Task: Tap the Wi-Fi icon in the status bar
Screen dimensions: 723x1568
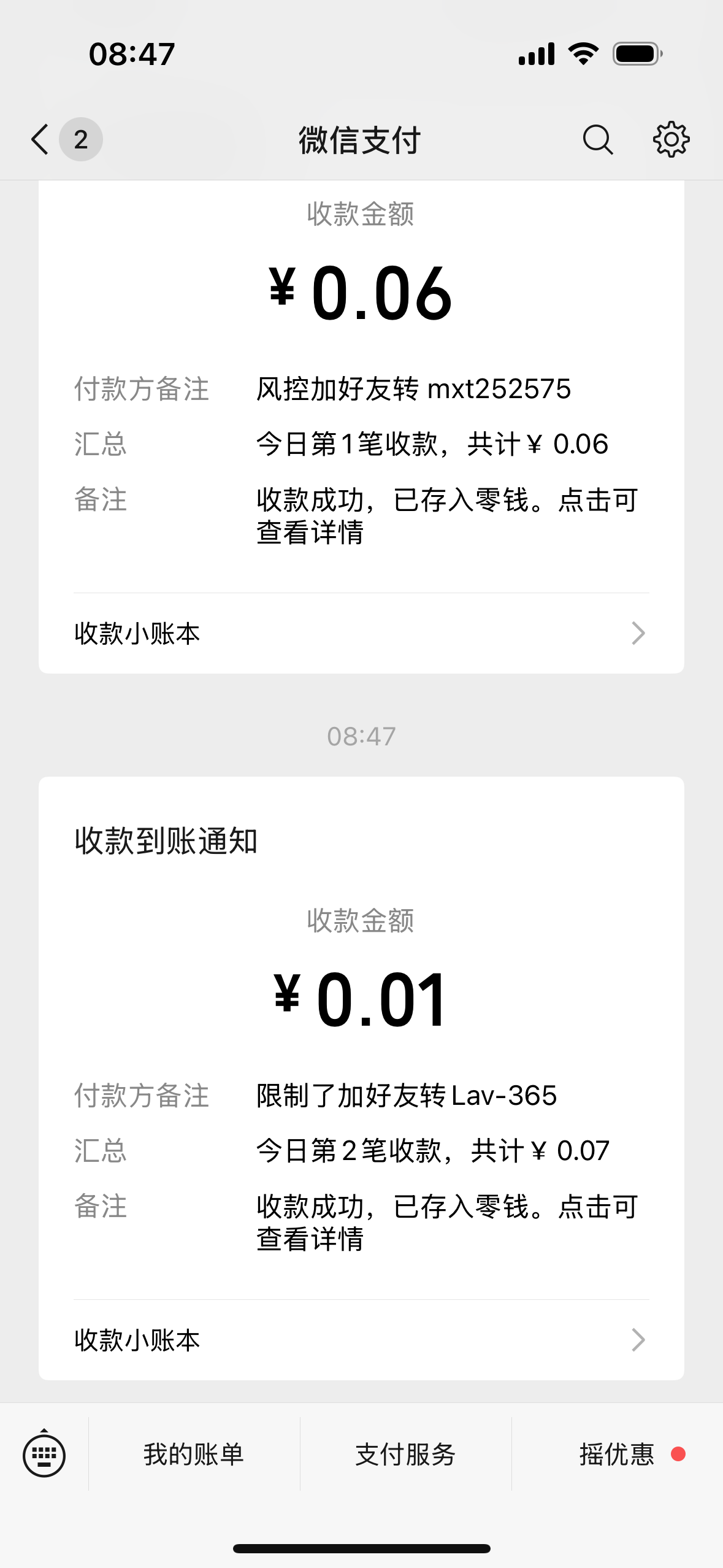Action: 581,54
